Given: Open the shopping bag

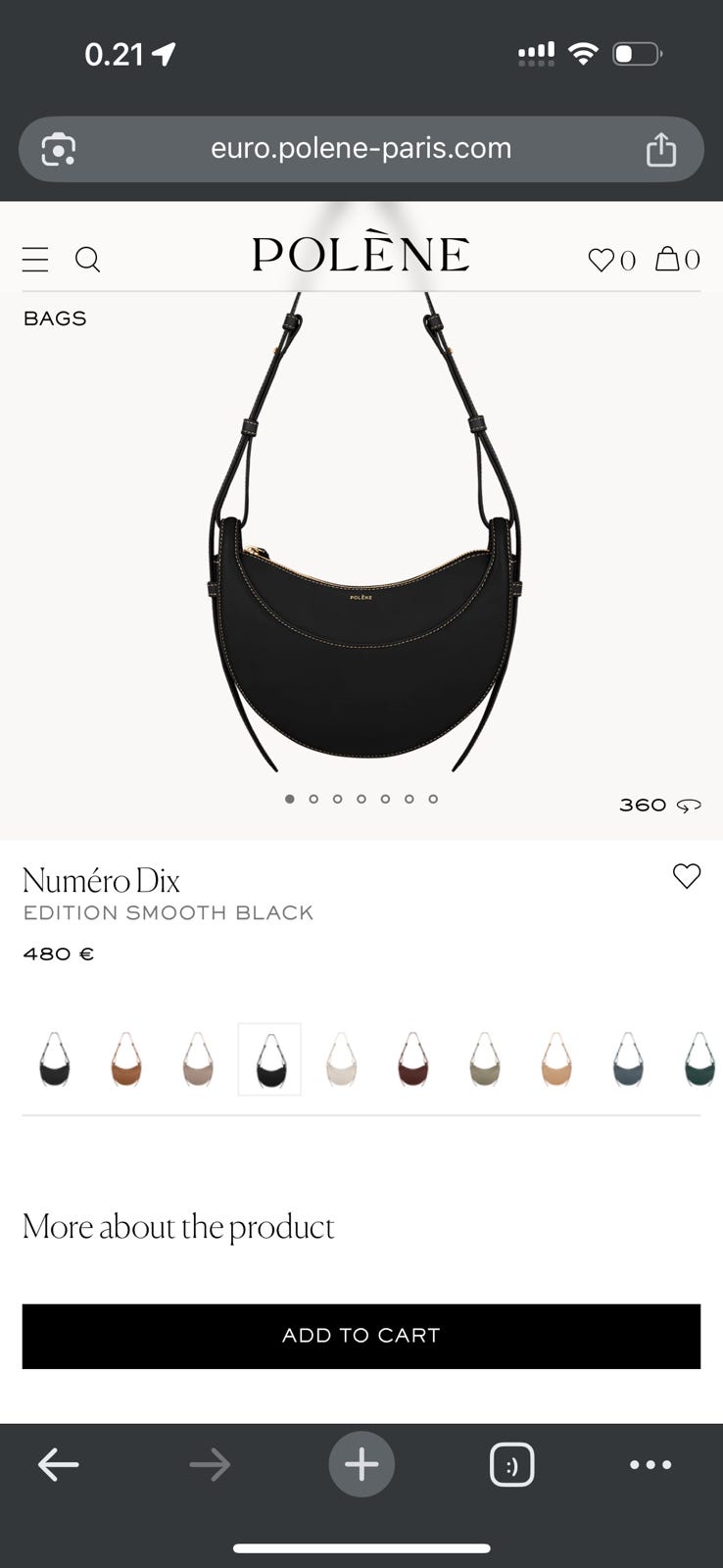Looking at the screenshot, I should point(677,259).
